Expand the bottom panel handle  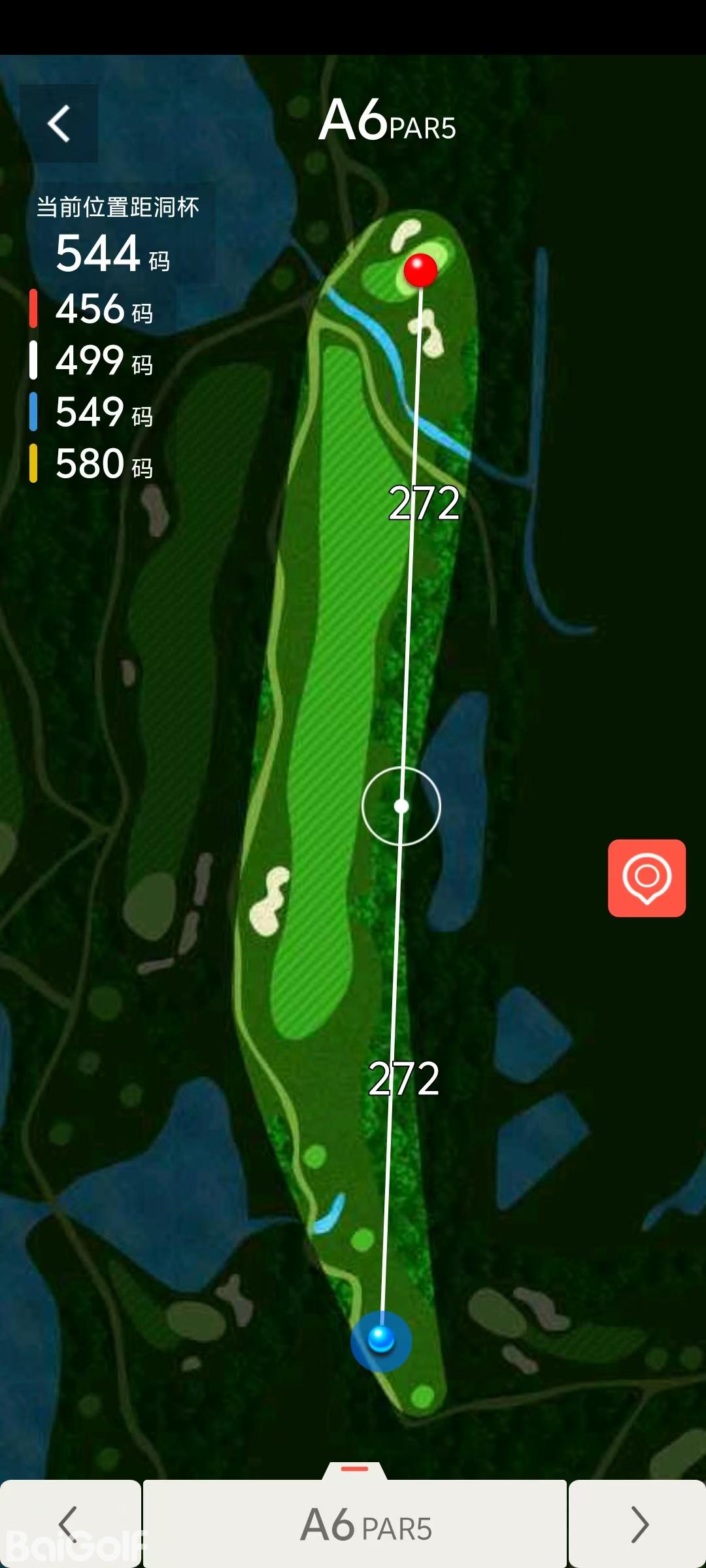point(355,1469)
